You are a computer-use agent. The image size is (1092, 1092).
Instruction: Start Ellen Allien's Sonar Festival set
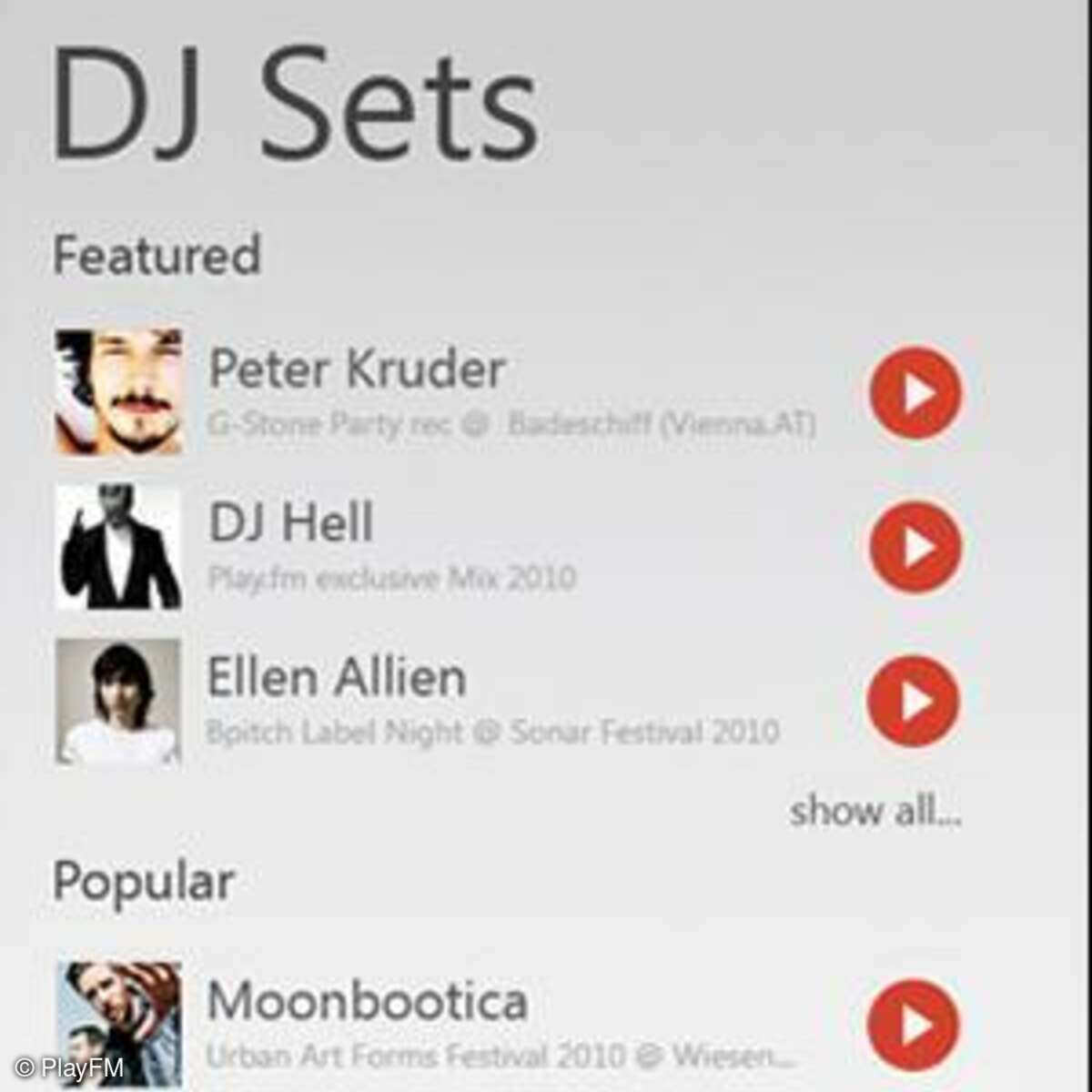coord(914,702)
